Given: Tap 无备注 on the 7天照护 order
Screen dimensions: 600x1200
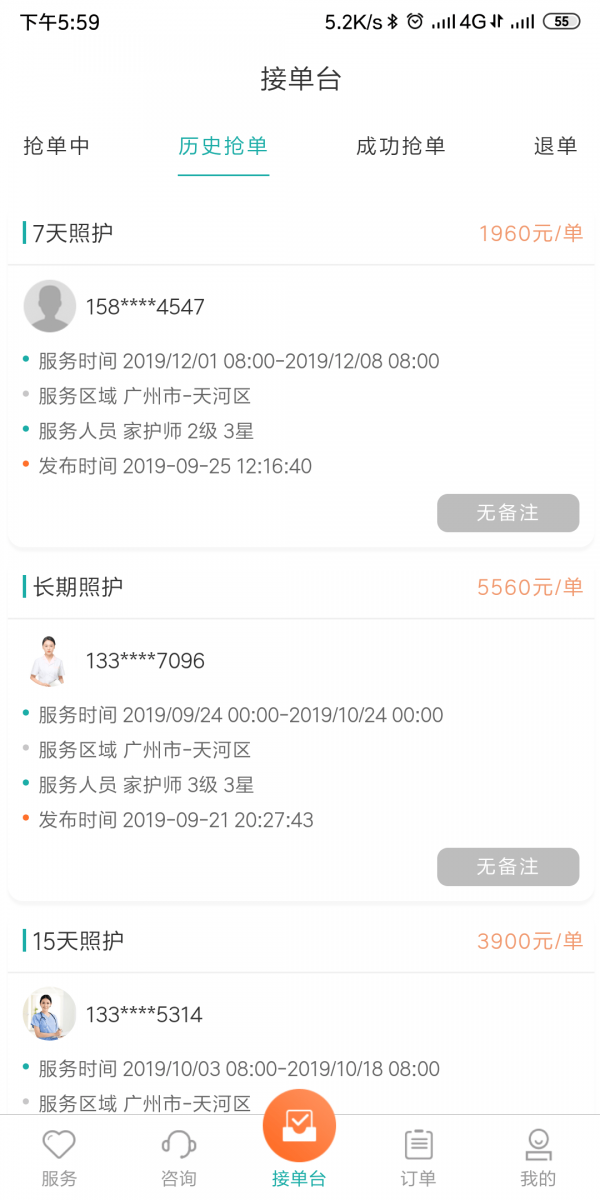Looking at the screenshot, I should pyautogui.click(x=508, y=513).
